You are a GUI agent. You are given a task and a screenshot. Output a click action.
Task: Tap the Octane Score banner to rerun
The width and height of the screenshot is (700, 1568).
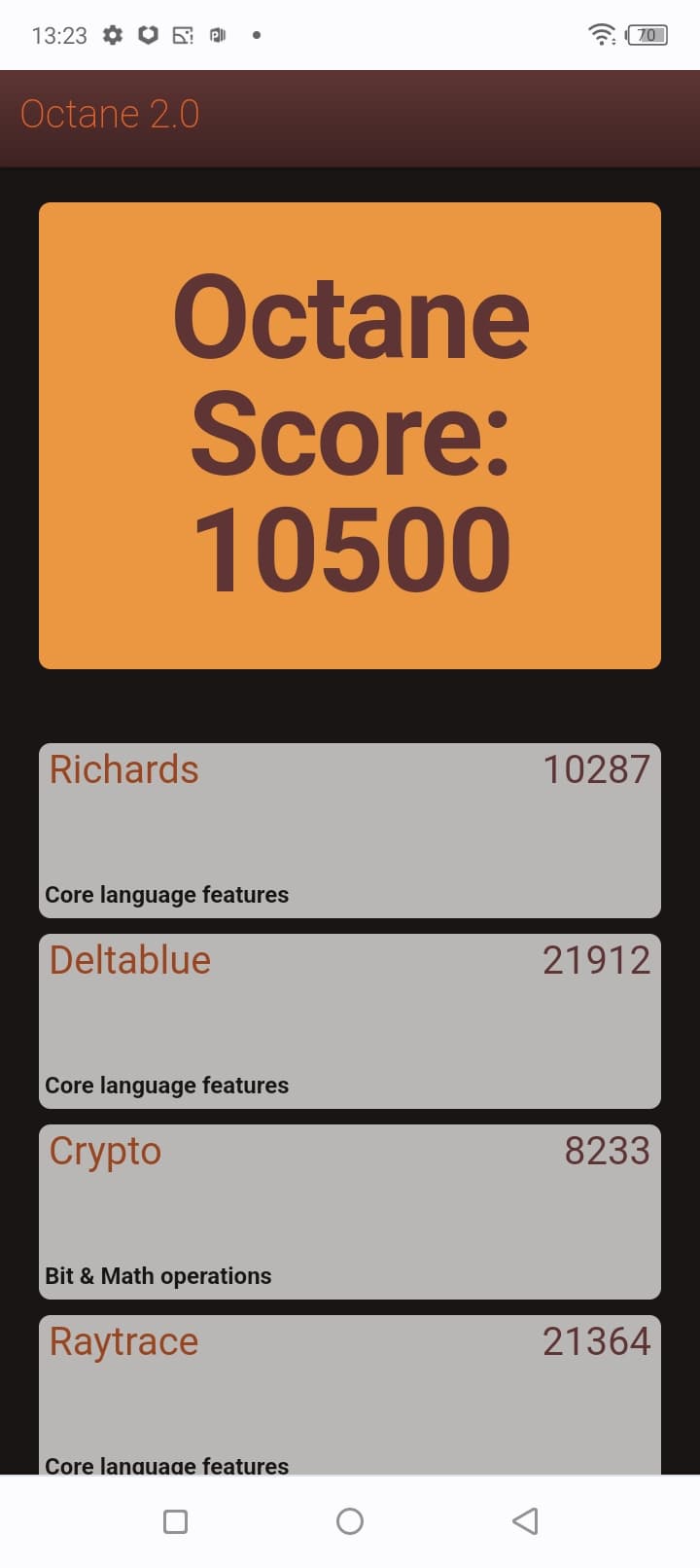coord(350,435)
